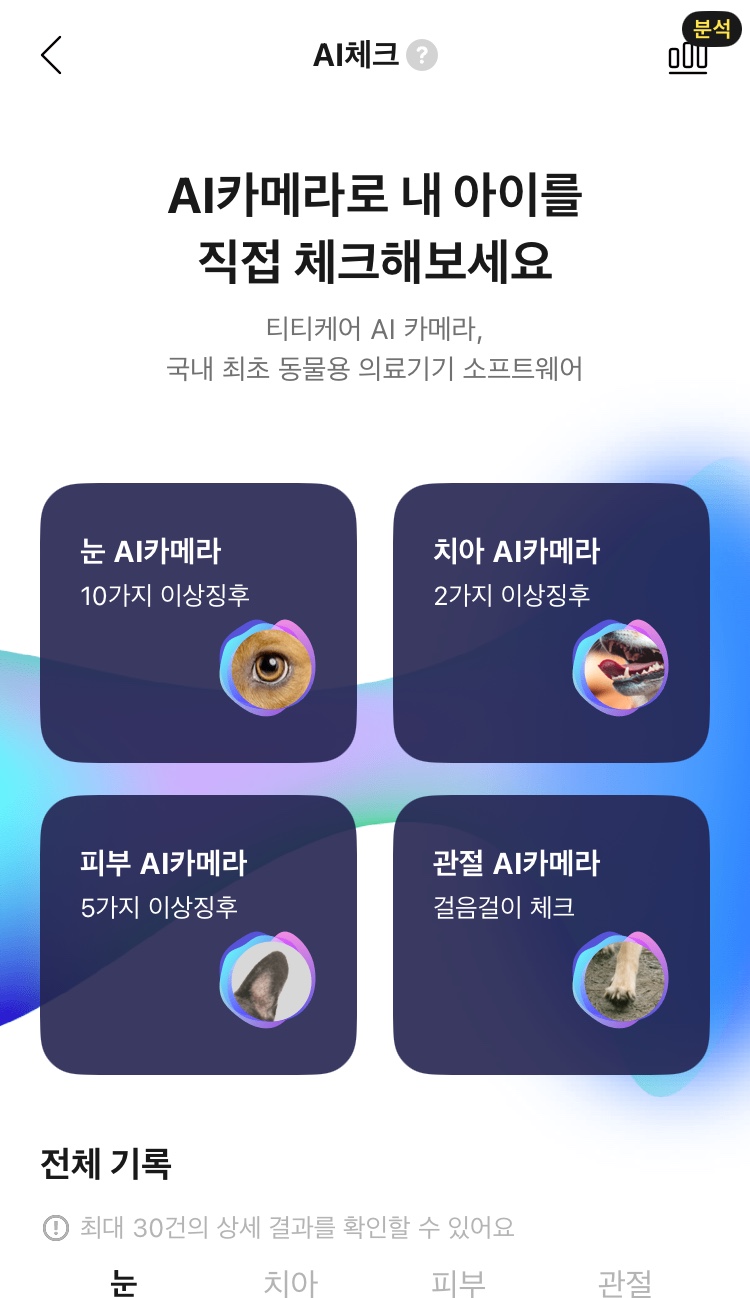Open the 치아 AI카메라 card
750x1298 pixels.
tap(551, 622)
